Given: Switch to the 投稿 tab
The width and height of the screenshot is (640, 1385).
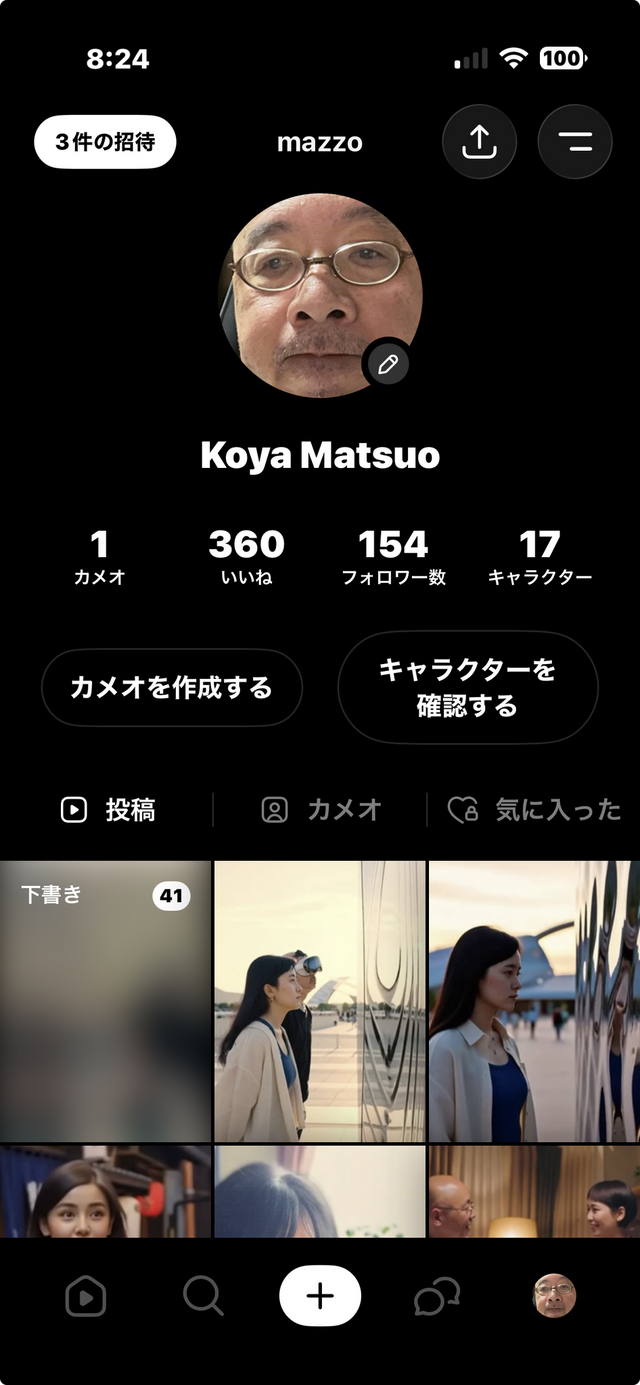Looking at the screenshot, I should pos(108,810).
